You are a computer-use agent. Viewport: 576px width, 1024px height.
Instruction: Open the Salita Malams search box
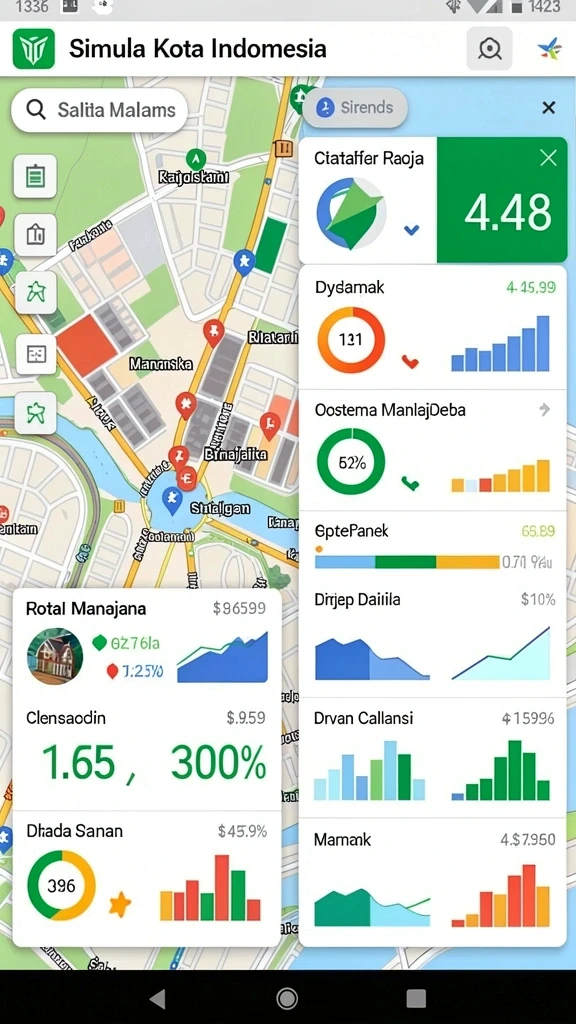[99, 110]
